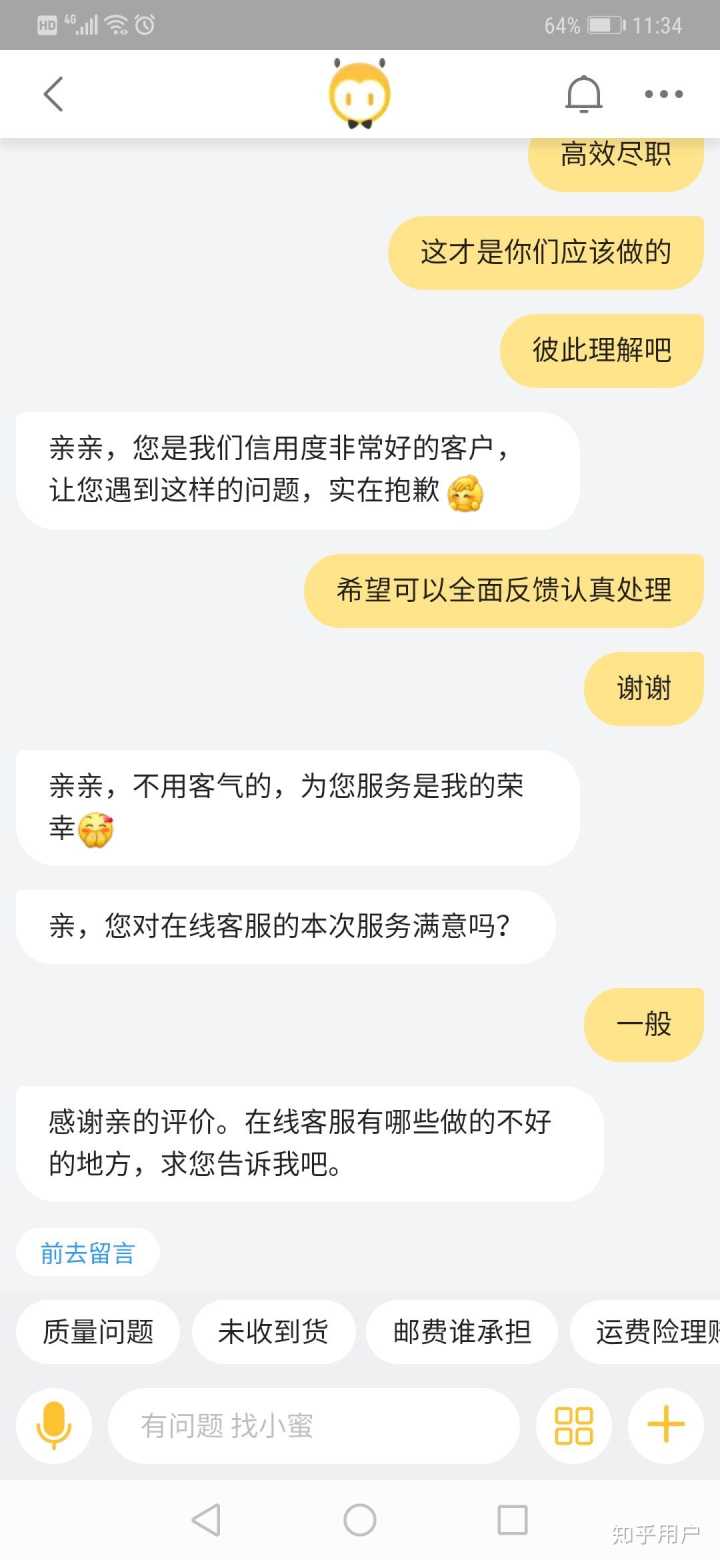Open the notifications bell
This screenshot has height=1560, width=720.
[584, 95]
